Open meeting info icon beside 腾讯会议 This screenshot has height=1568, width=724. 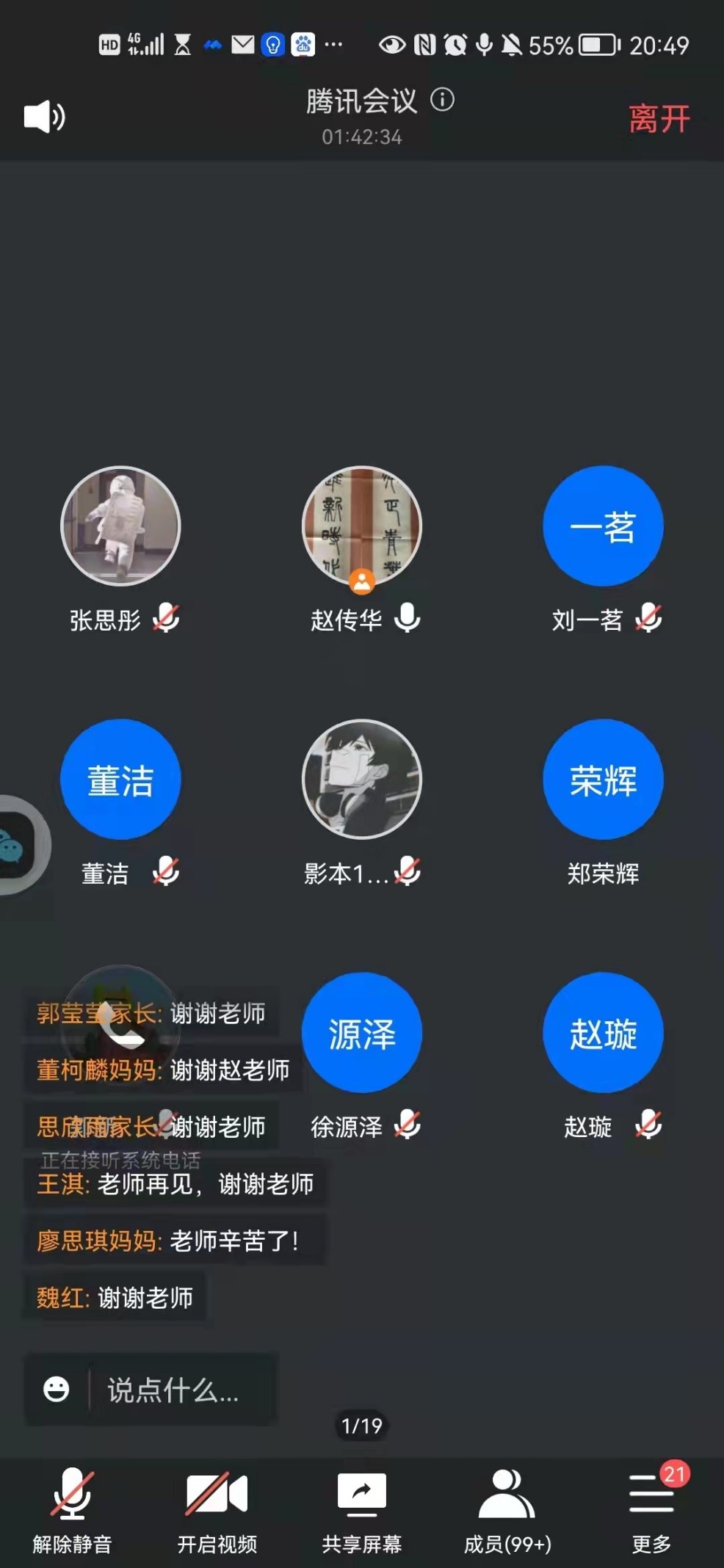tap(442, 99)
